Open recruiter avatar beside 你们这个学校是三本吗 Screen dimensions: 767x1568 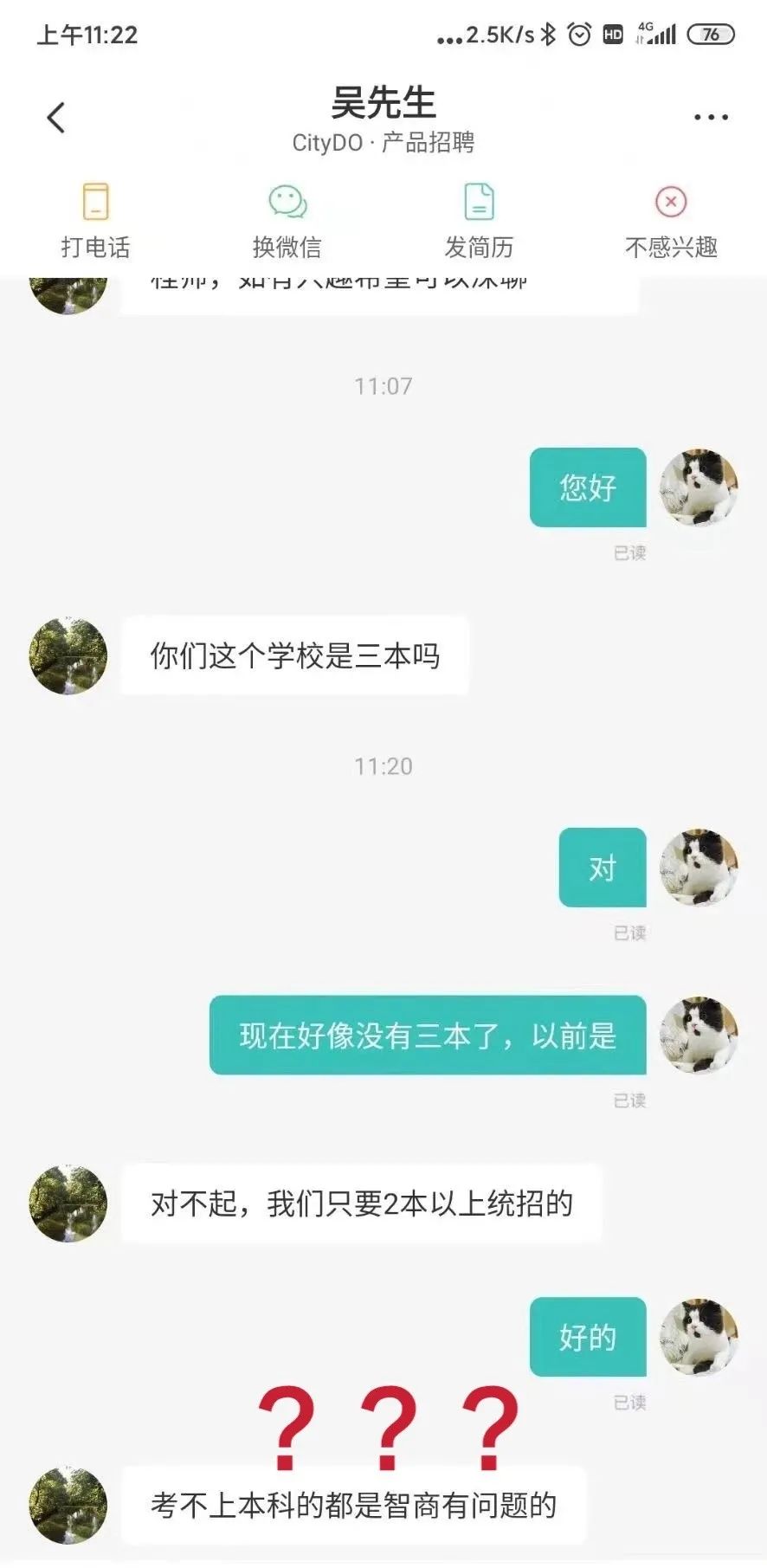tap(68, 655)
